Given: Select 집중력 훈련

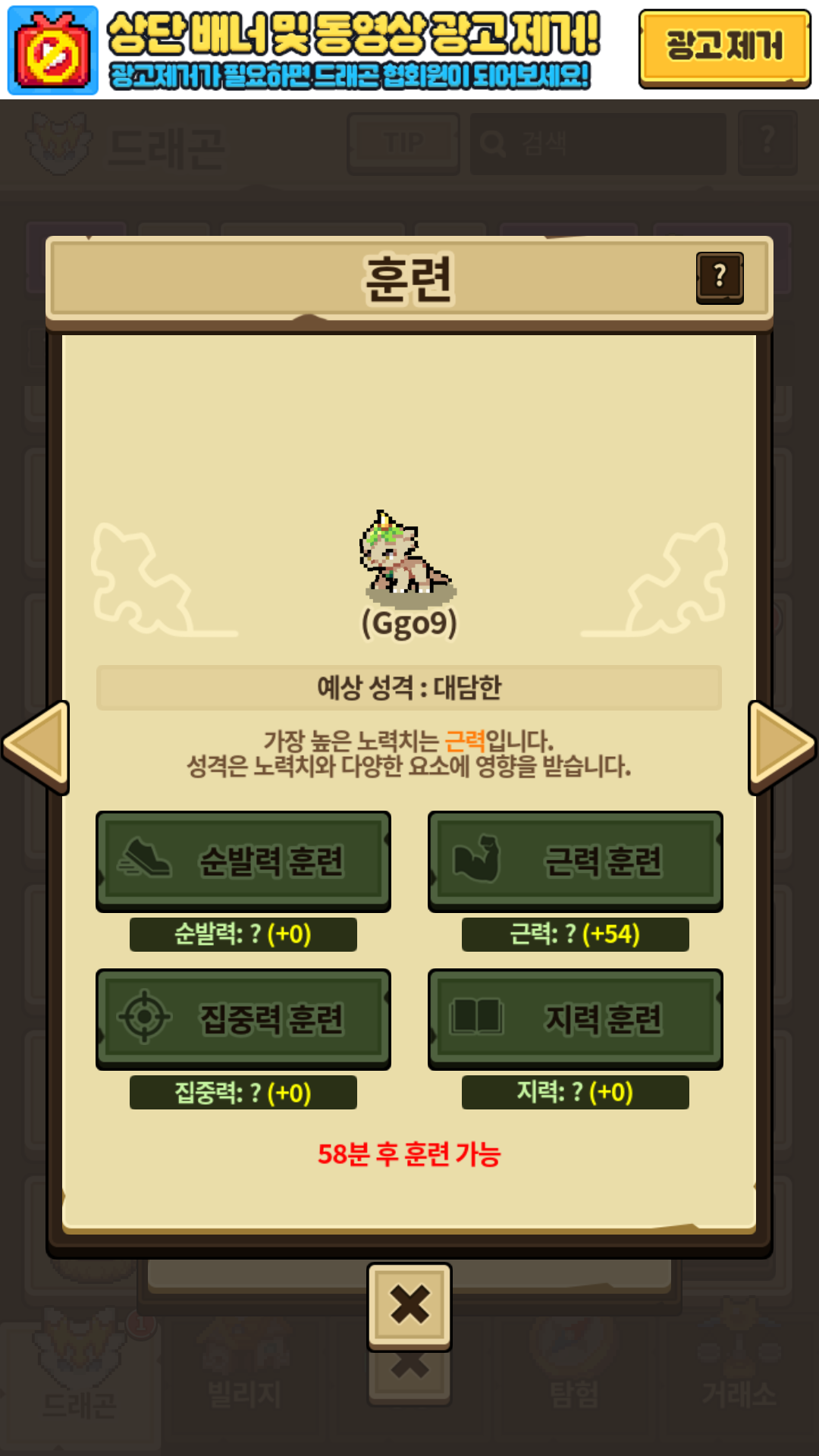Looking at the screenshot, I should 243,1019.
